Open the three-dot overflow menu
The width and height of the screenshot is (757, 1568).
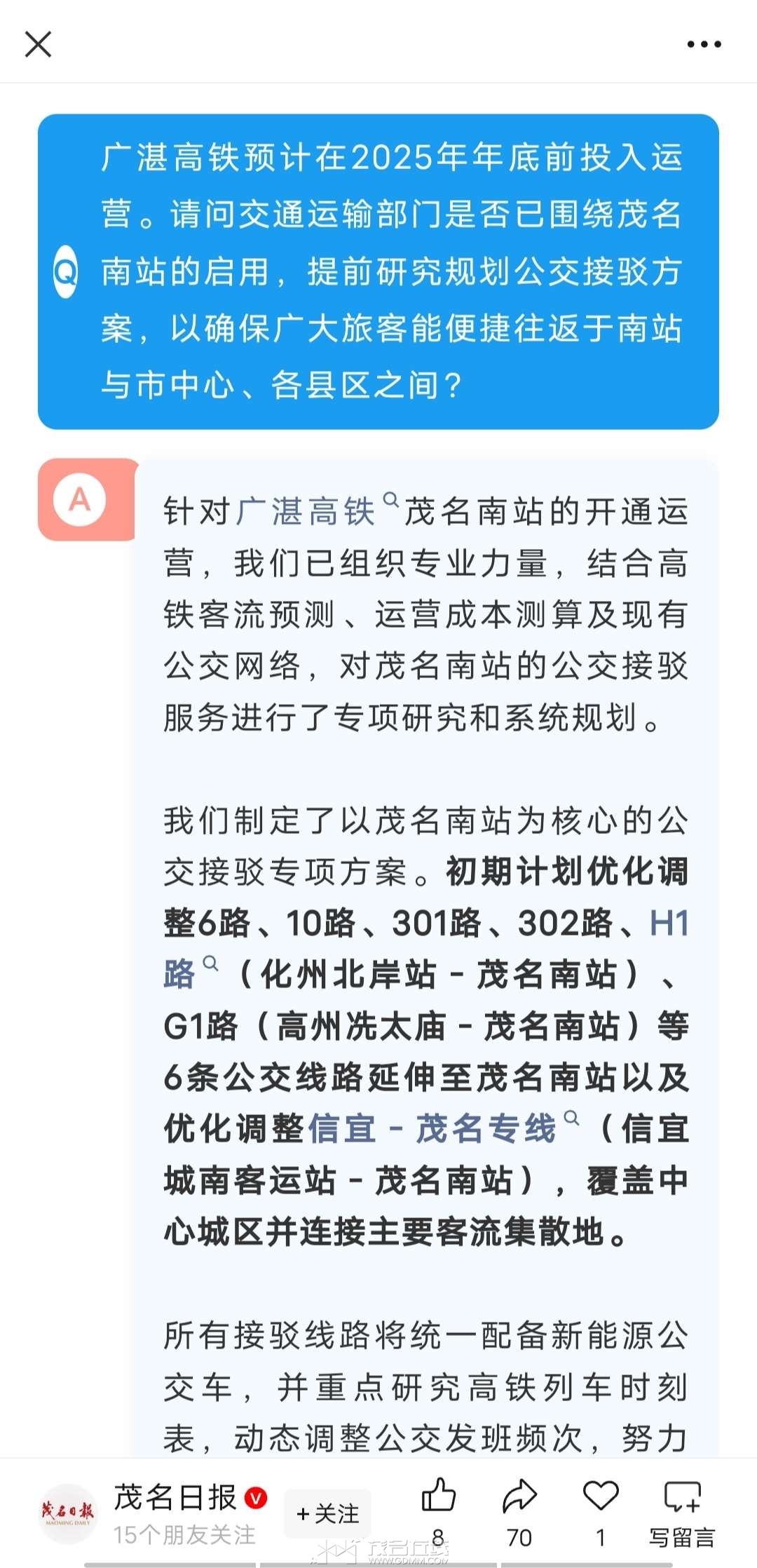click(704, 44)
